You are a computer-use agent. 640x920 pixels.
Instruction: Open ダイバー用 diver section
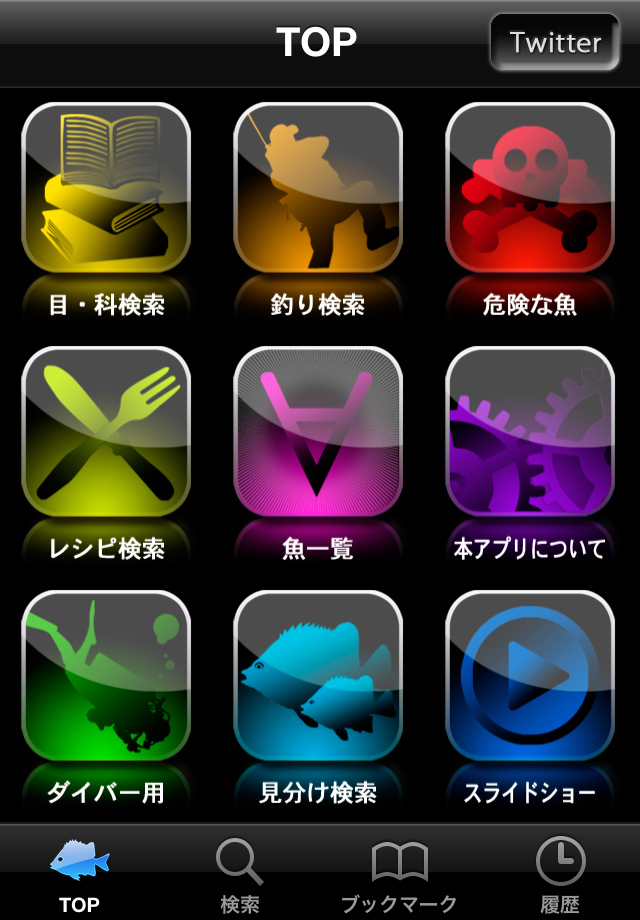106,676
